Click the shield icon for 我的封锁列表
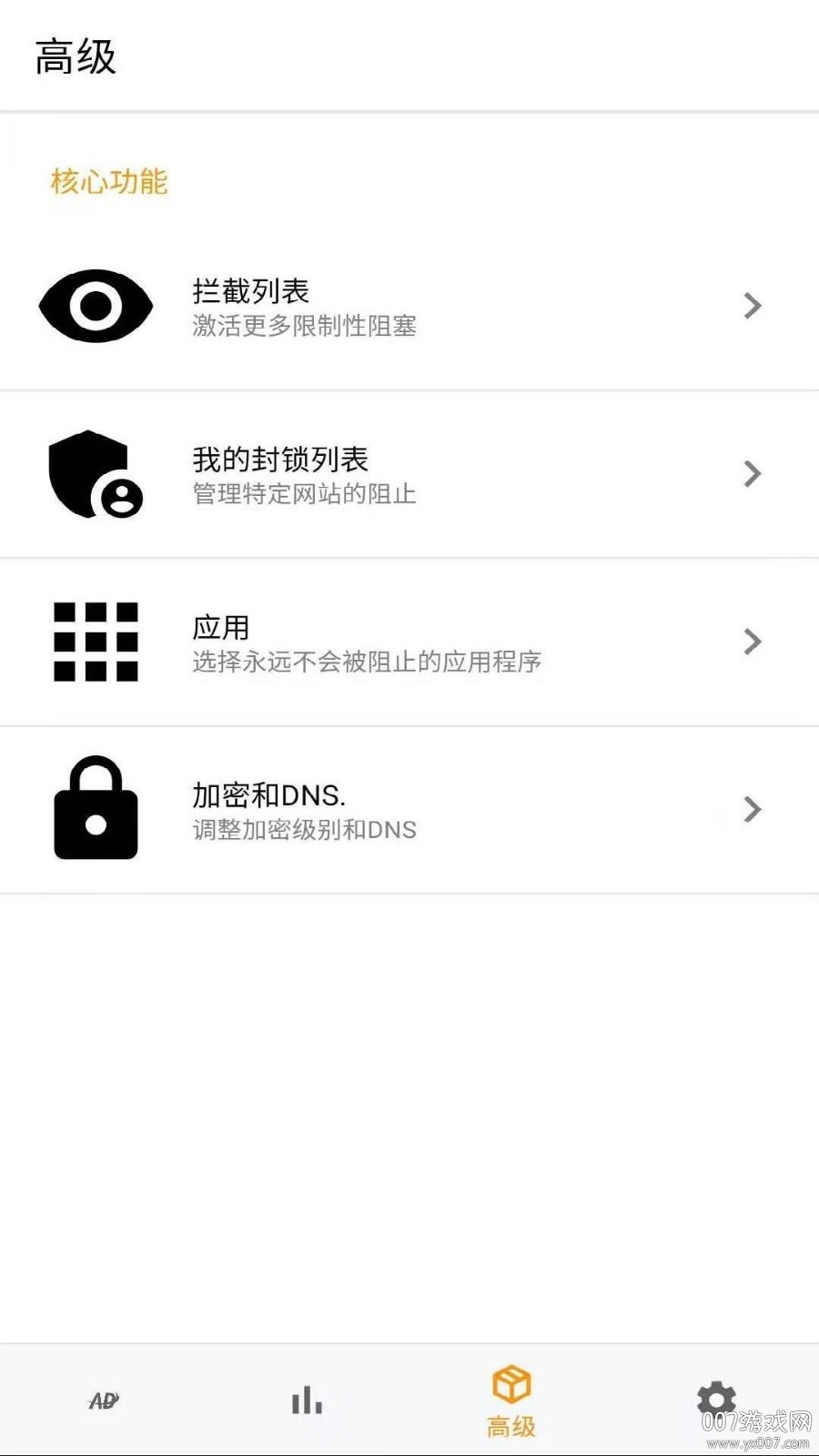 pos(95,473)
